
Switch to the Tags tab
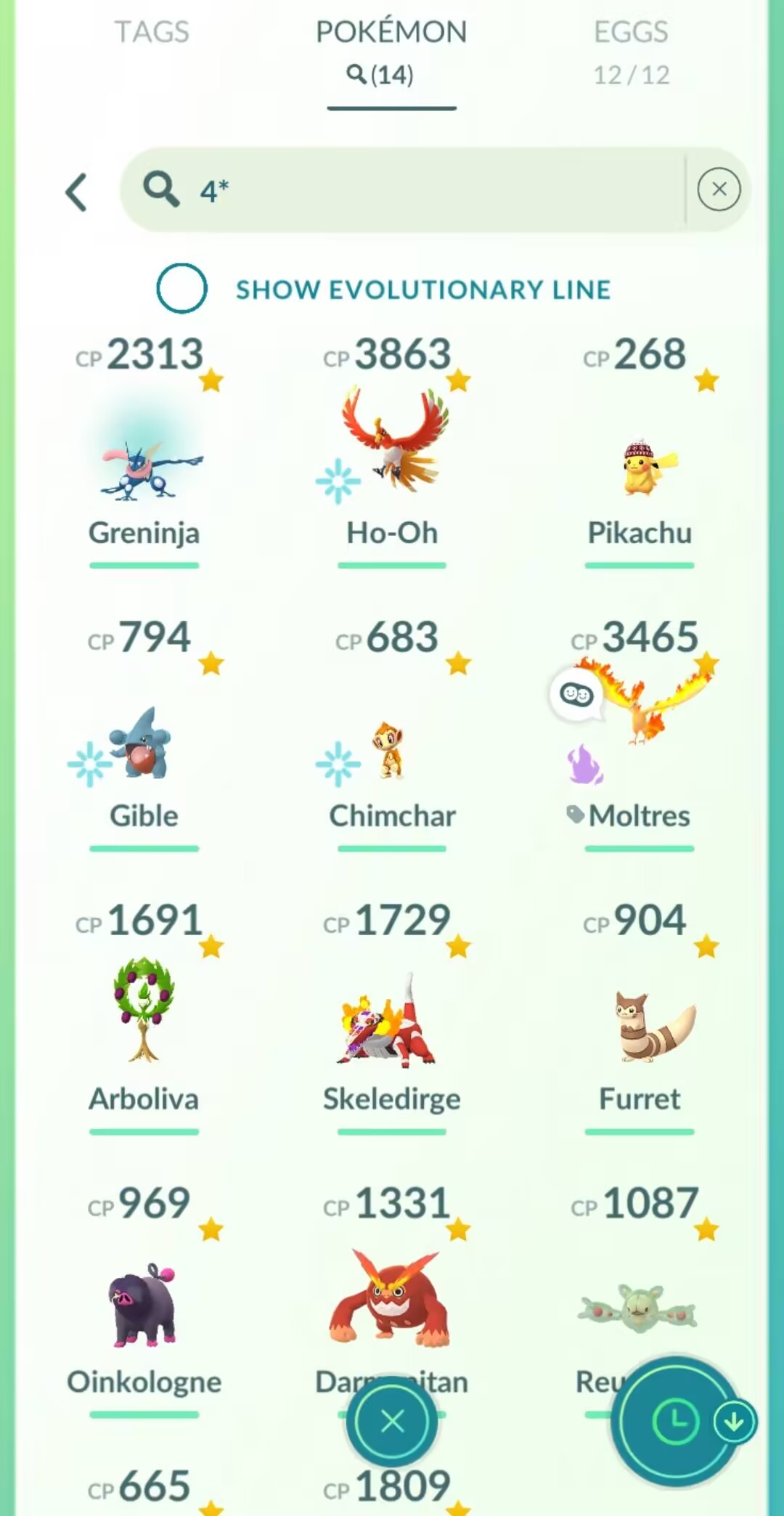pyautogui.click(x=152, y=33)
